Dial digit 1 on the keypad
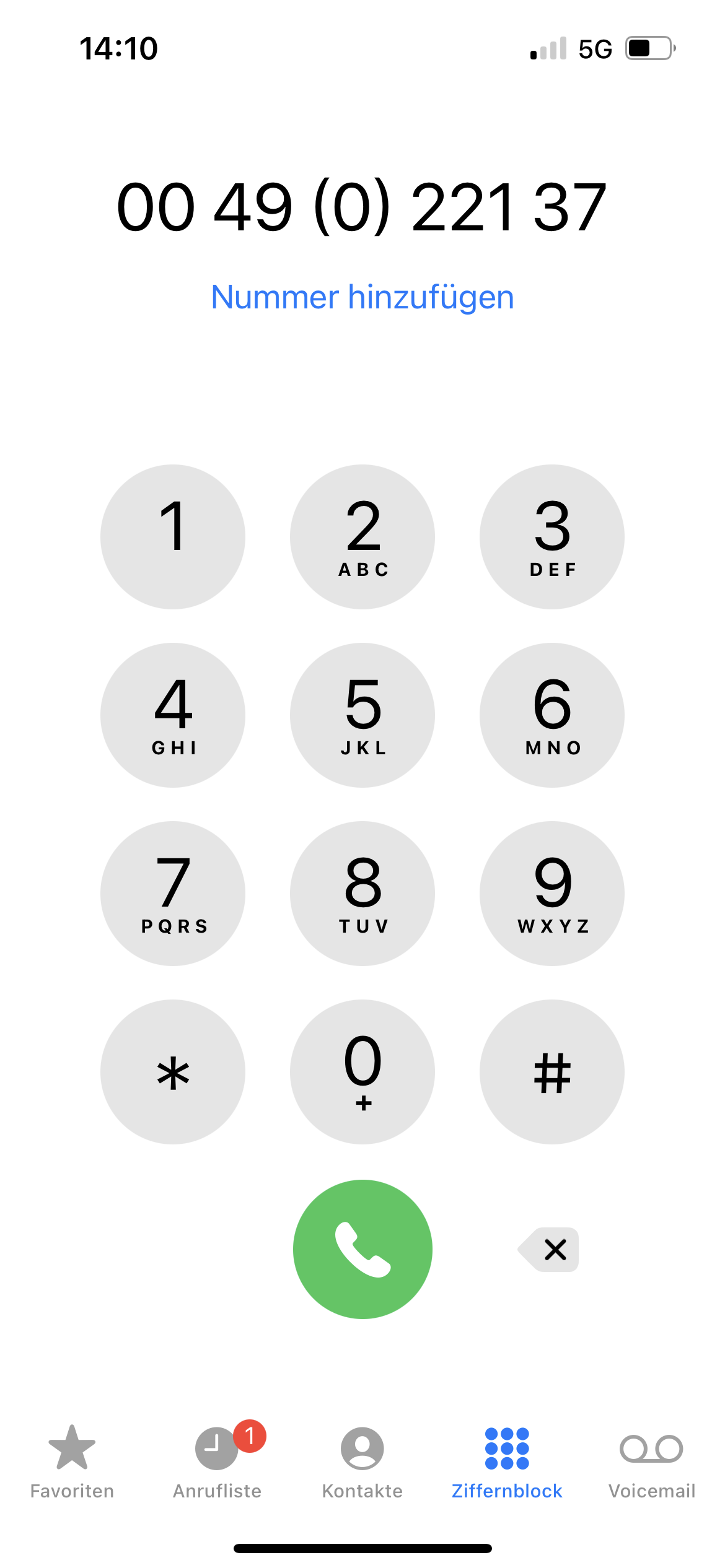 [x=173, y=537]
